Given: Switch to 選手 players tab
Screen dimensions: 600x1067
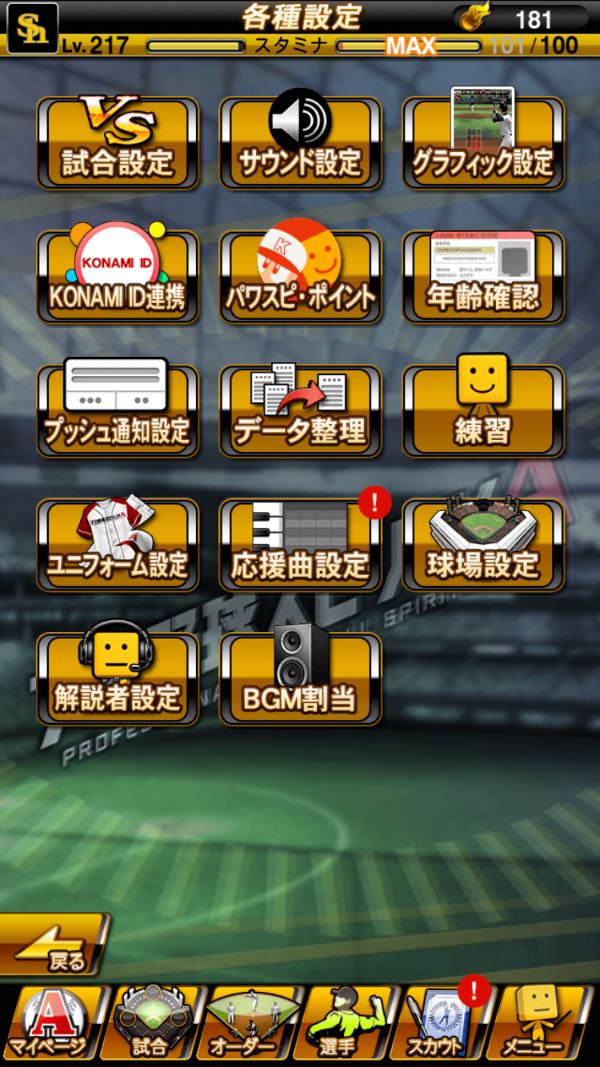Looking at the screenshot, I should click(350, 1023).
